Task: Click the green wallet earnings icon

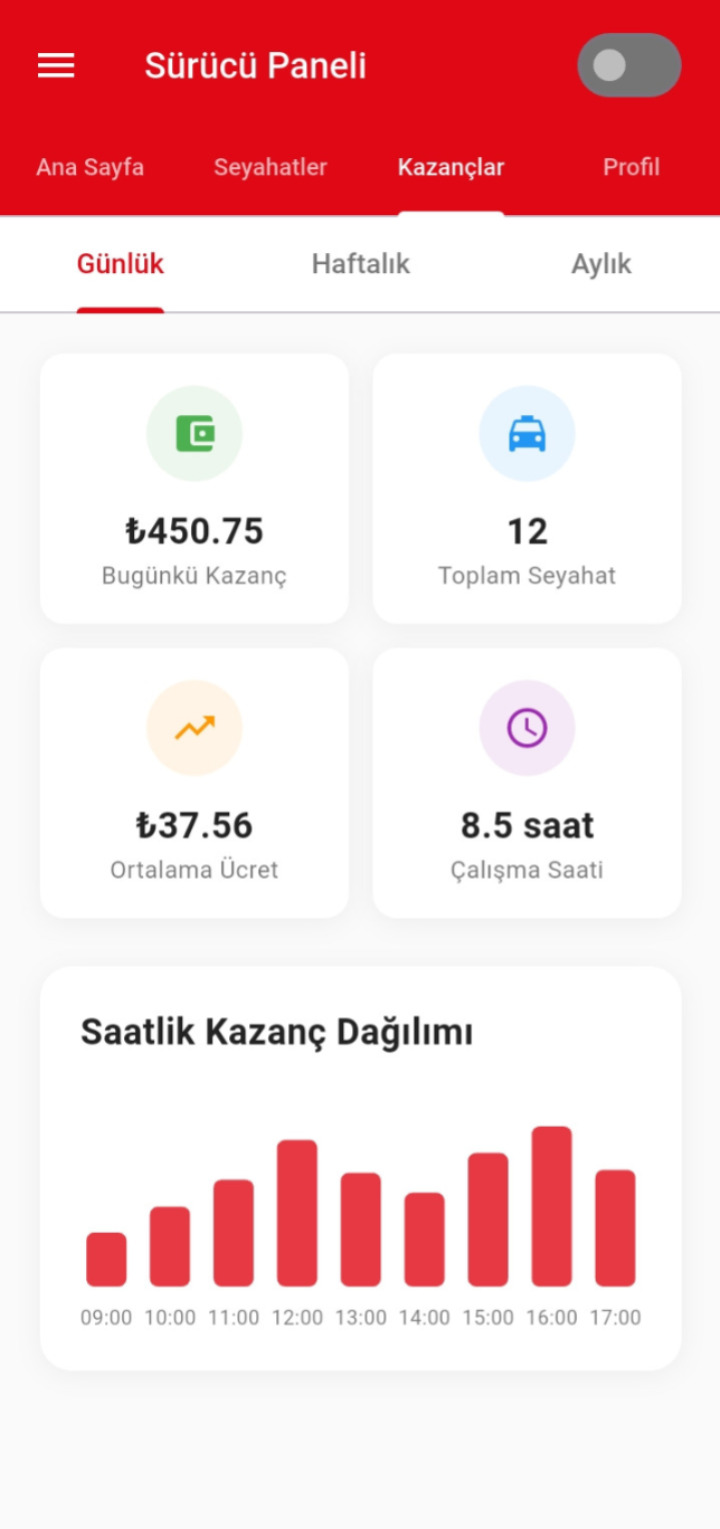Action: pos(194,432)
